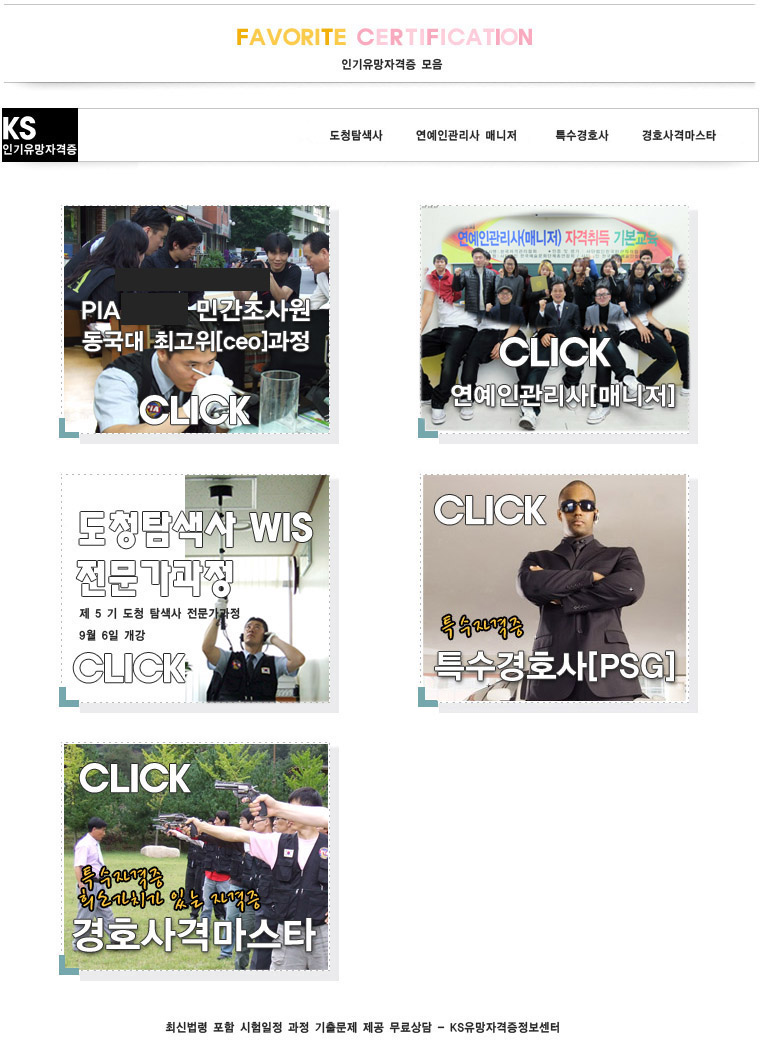Go to the 특수경호사 menu link
This screenshot has width=760, height=1044.
[582, 135]
